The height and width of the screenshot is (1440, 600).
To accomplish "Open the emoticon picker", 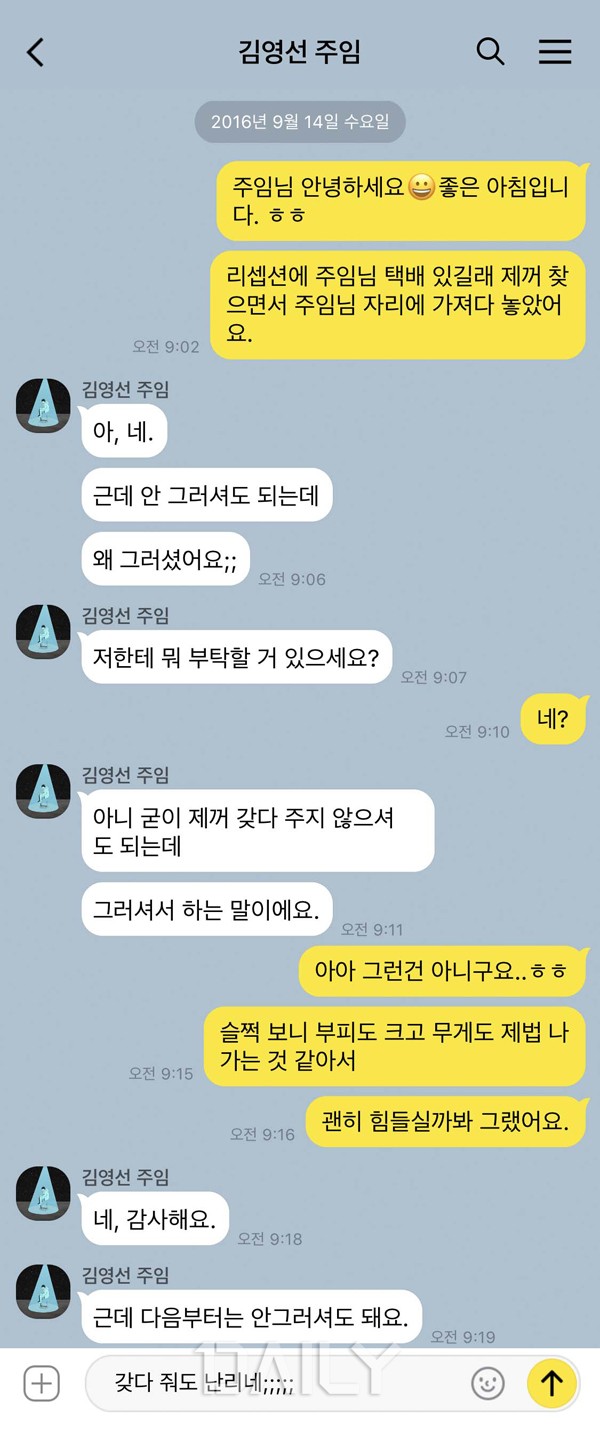I will tap(488, 1383).
